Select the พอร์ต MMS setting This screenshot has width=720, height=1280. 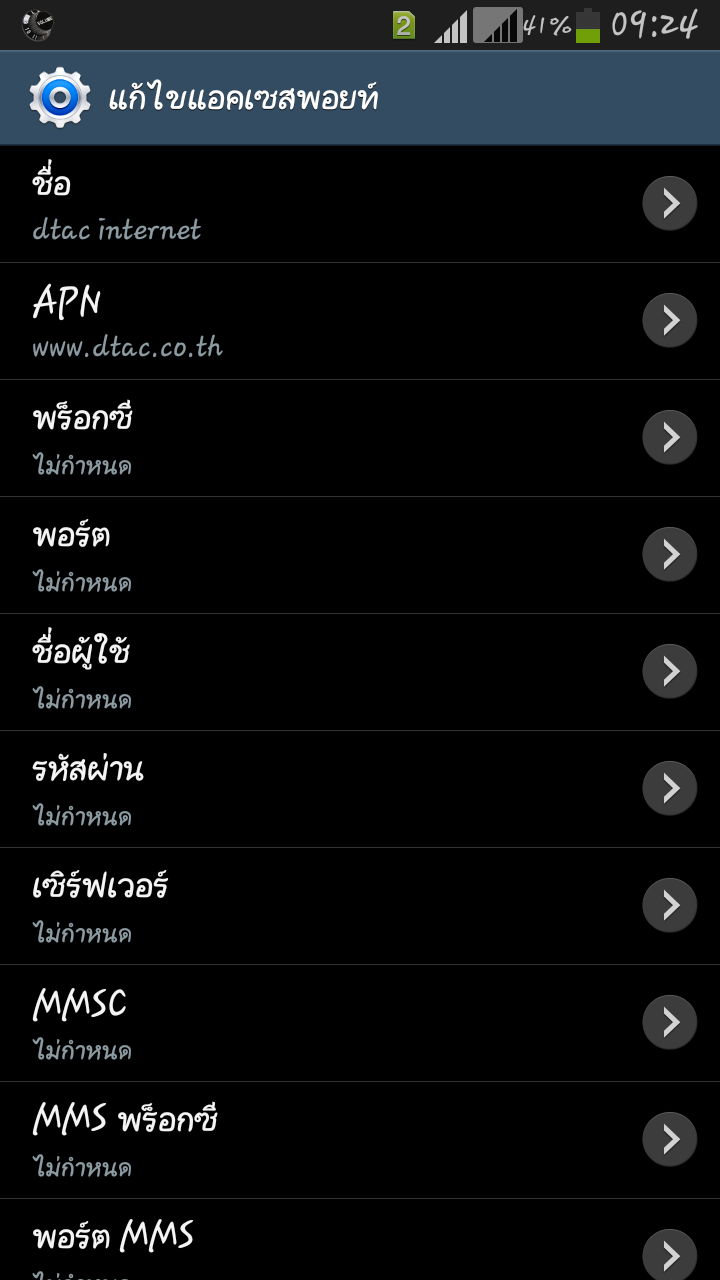coord(360,1245)
